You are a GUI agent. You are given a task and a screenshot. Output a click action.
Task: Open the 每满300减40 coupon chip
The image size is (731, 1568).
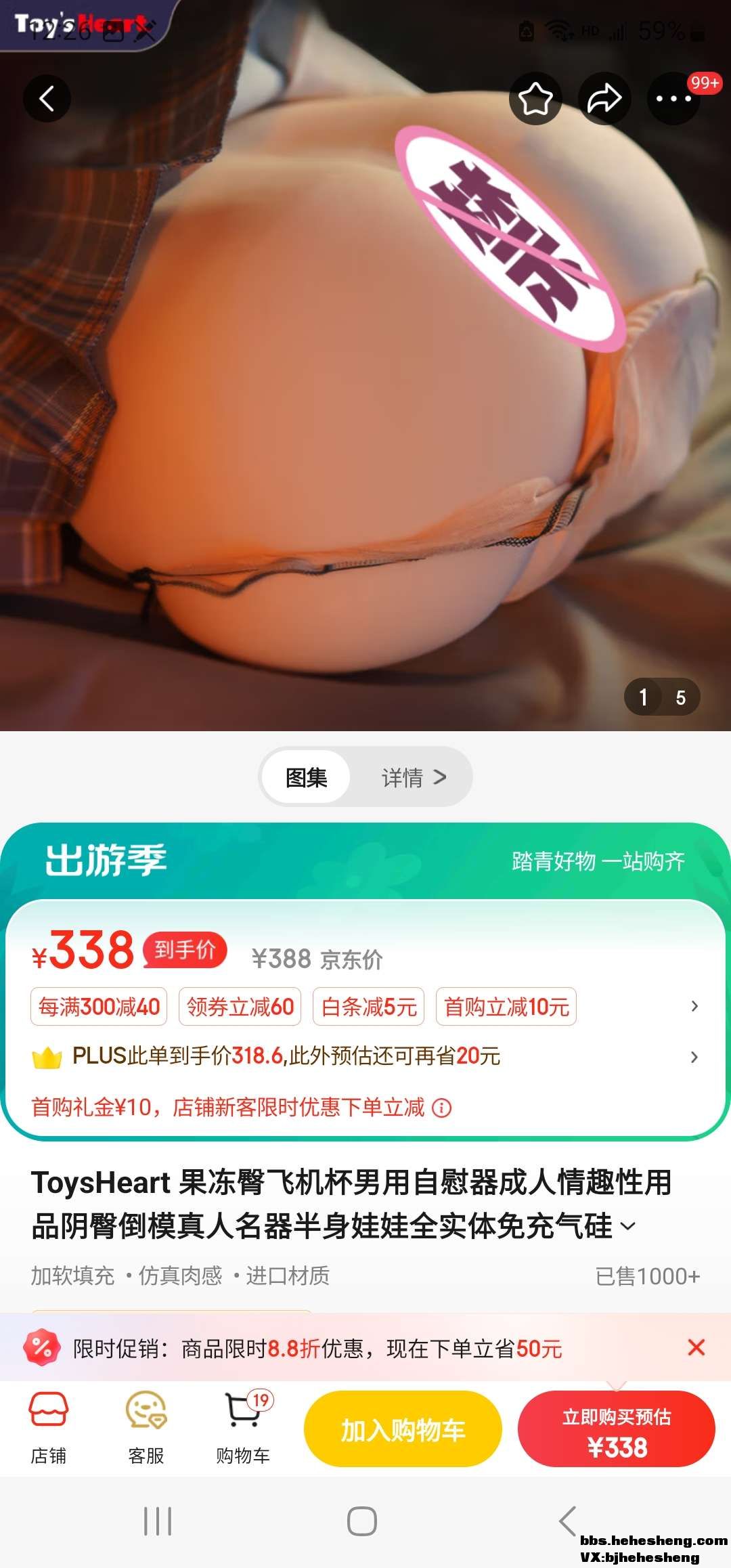[99, 1007]
